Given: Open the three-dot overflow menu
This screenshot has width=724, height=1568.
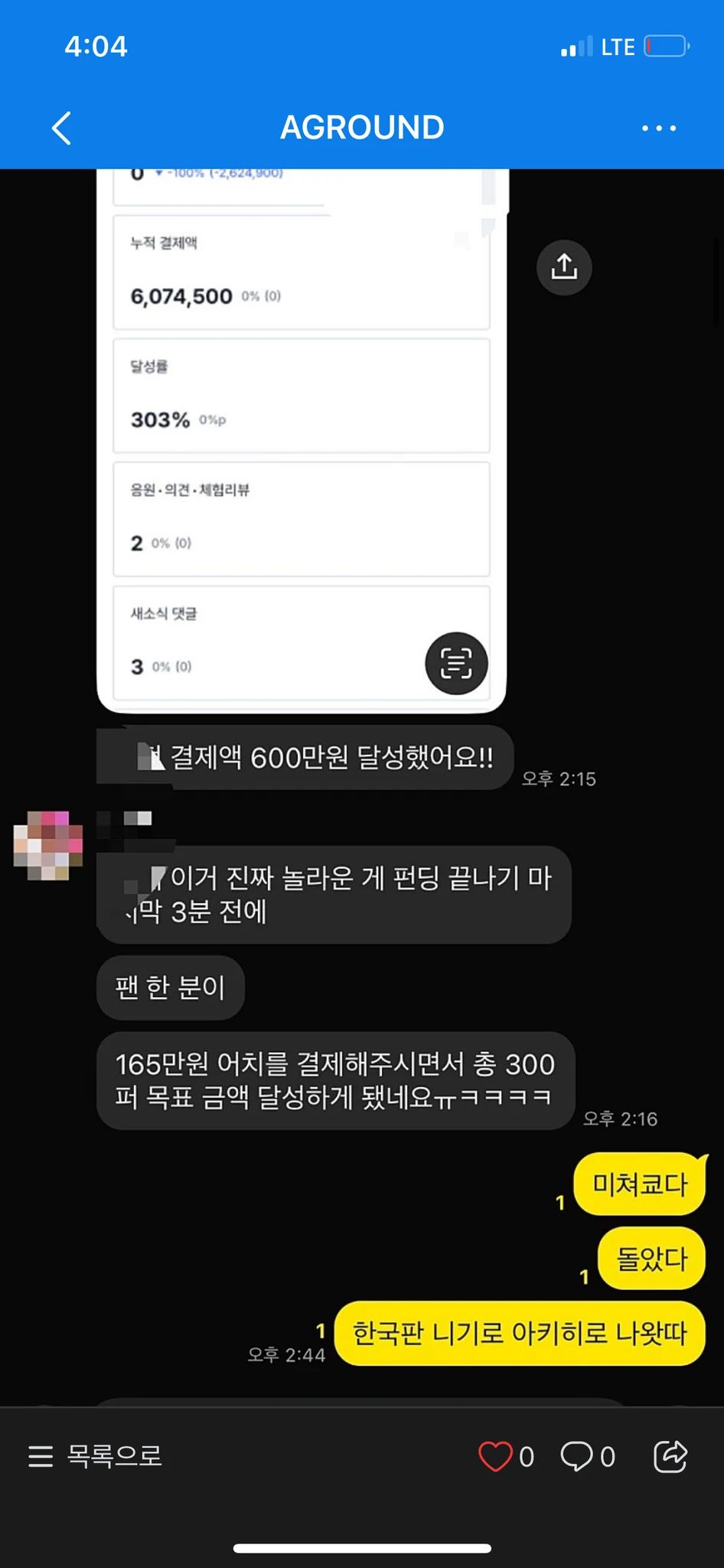Looking at the screenshot, I should tap(659, 128).
